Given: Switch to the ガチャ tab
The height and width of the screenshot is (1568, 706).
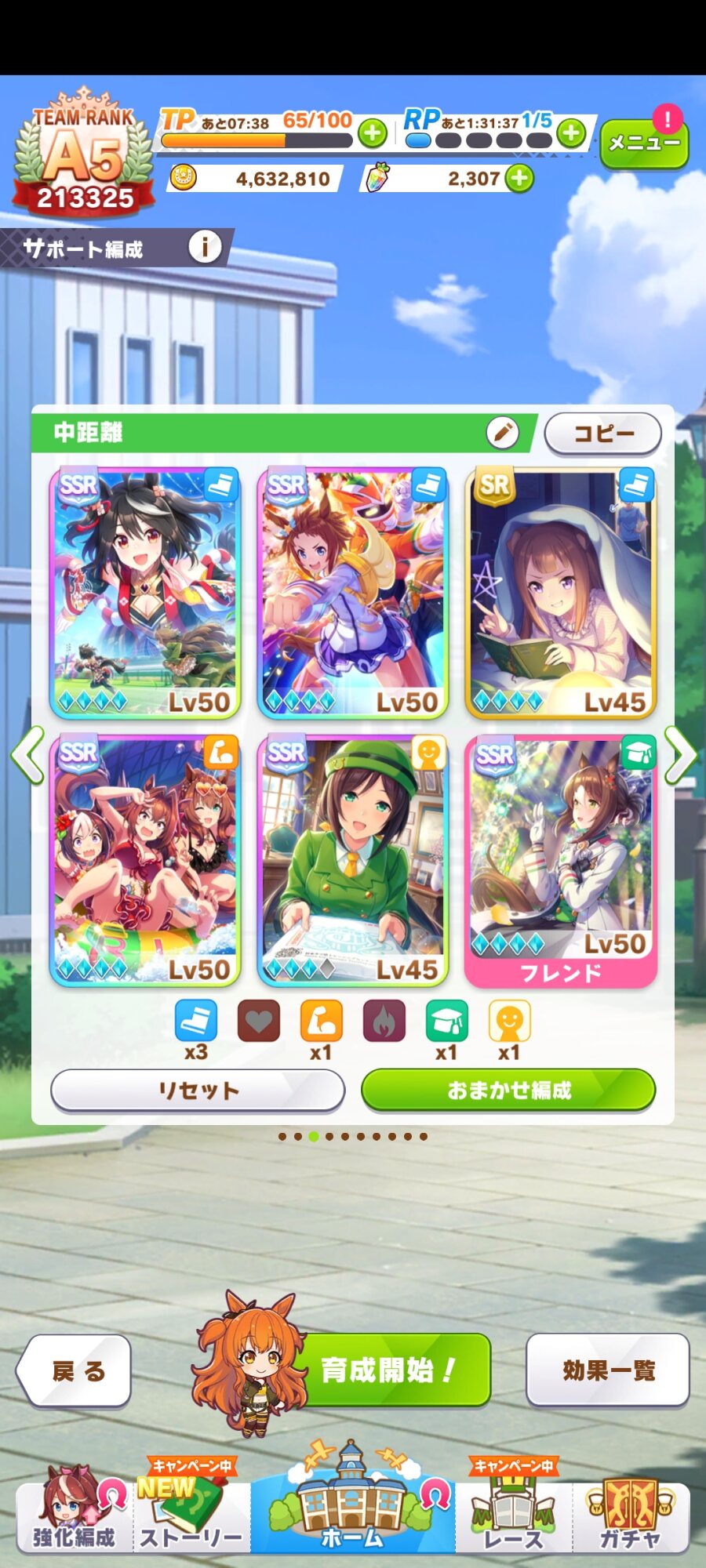Looking at the screenshot, I should (631, 1509).
